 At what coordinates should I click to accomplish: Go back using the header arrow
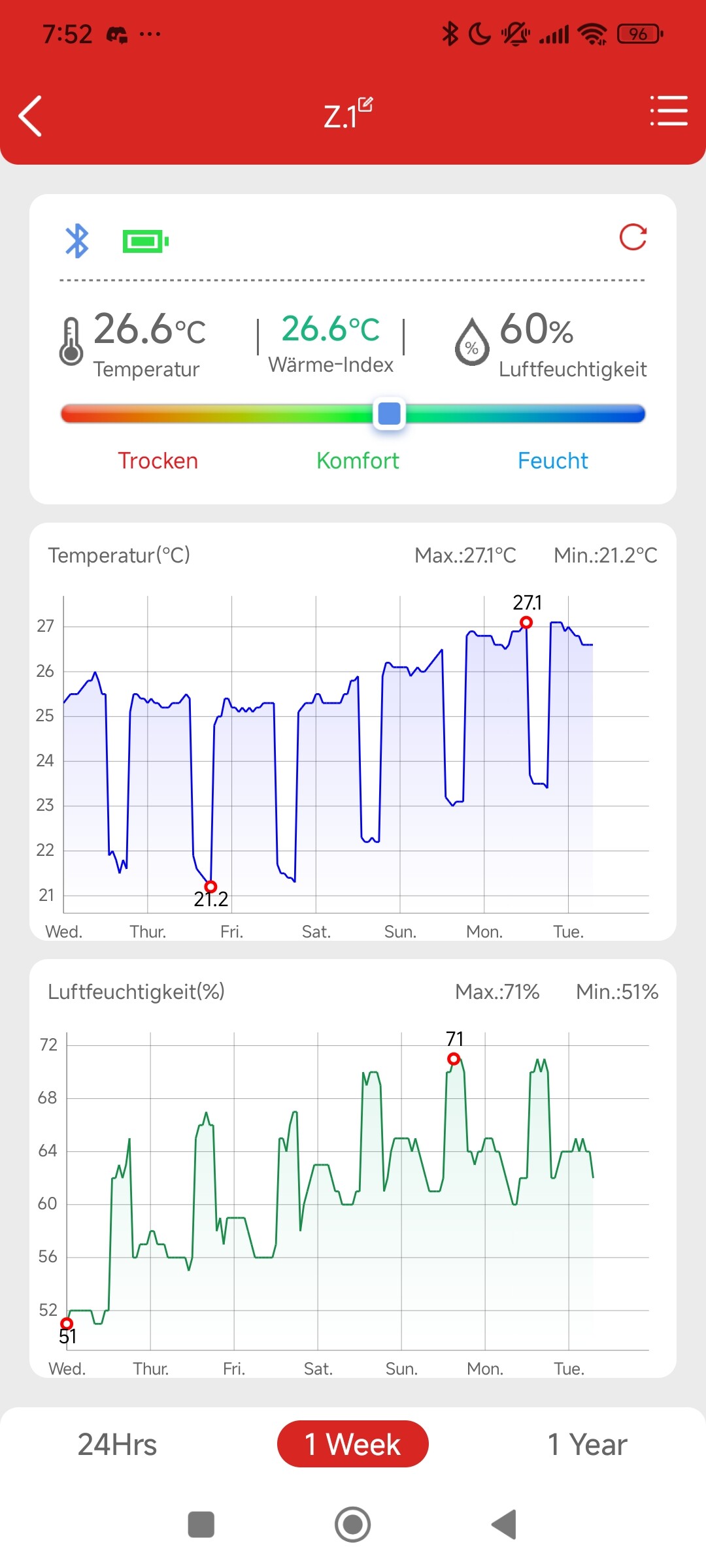30,116
